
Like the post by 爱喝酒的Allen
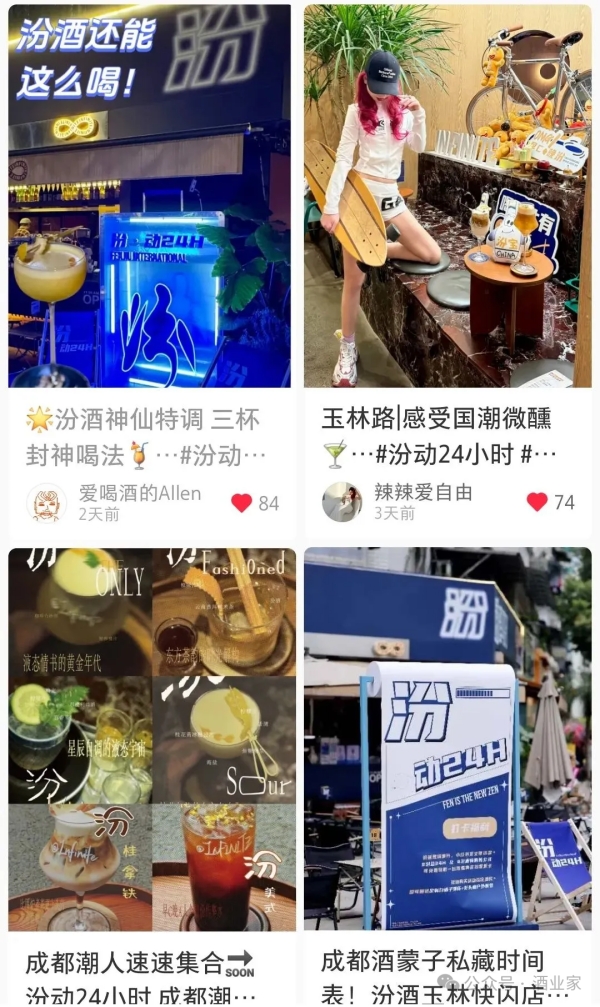coord(241,503)
